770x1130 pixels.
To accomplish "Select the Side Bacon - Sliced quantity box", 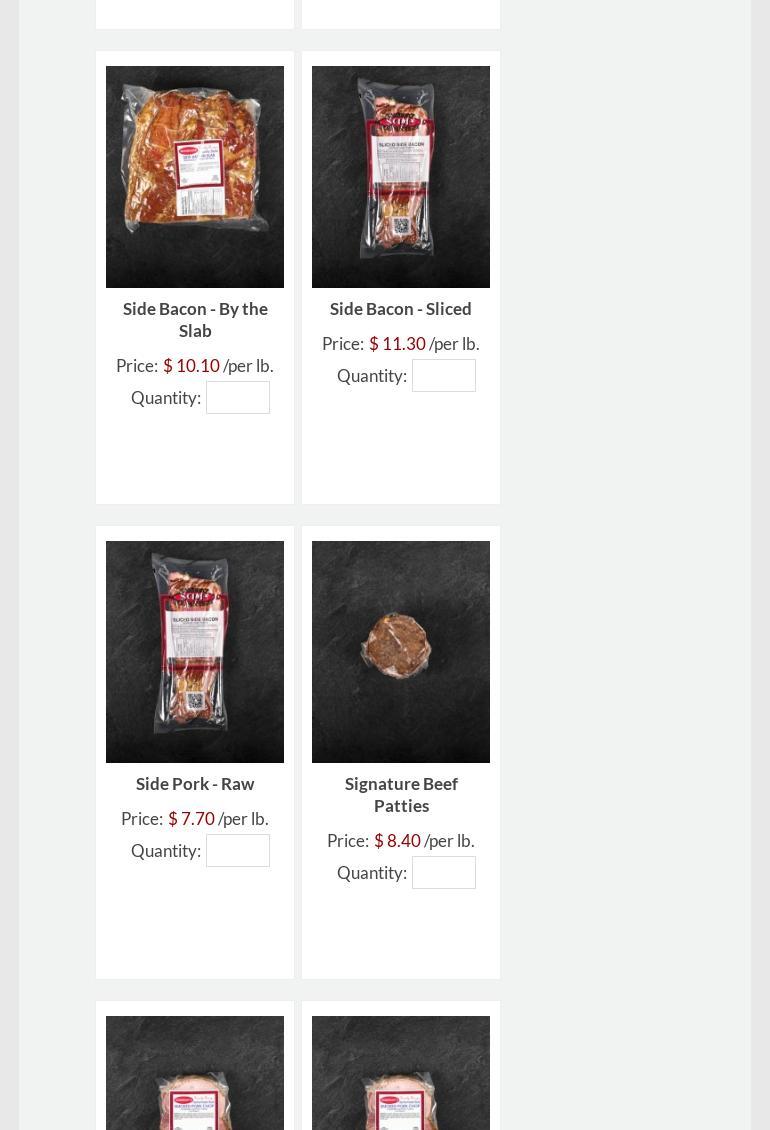I will [444, 375].
